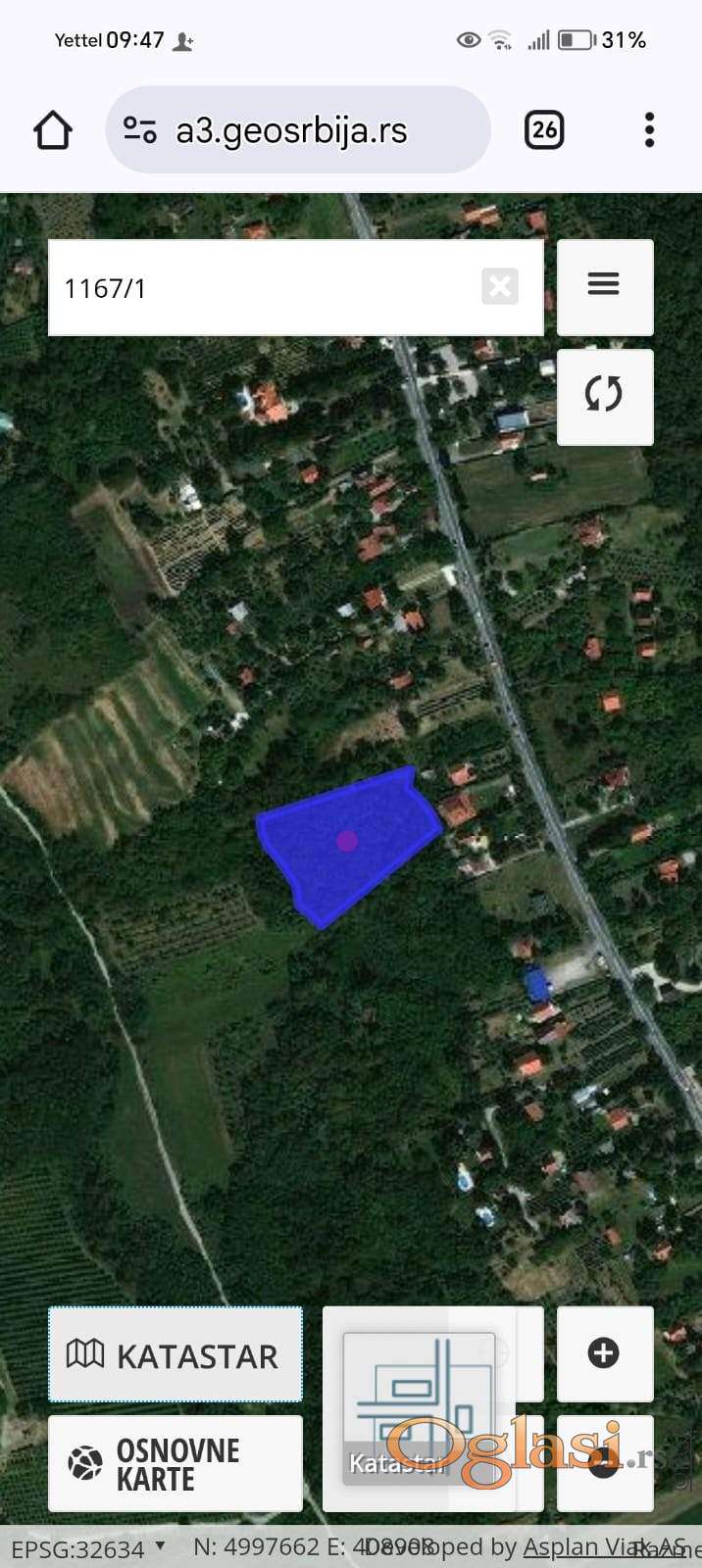
Task: Open the browser overflow menu
Action: (649, 130)
